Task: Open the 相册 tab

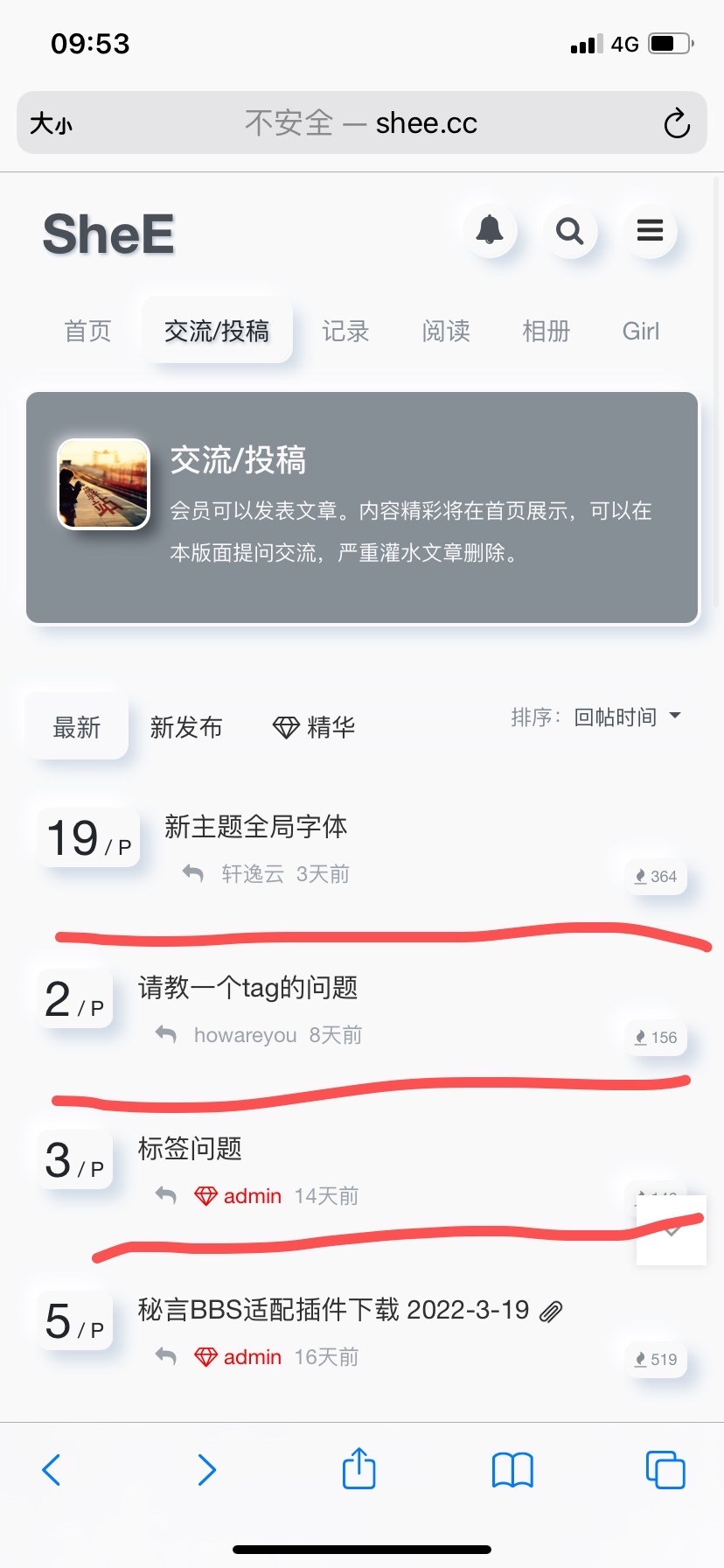Action: [546, 332]
